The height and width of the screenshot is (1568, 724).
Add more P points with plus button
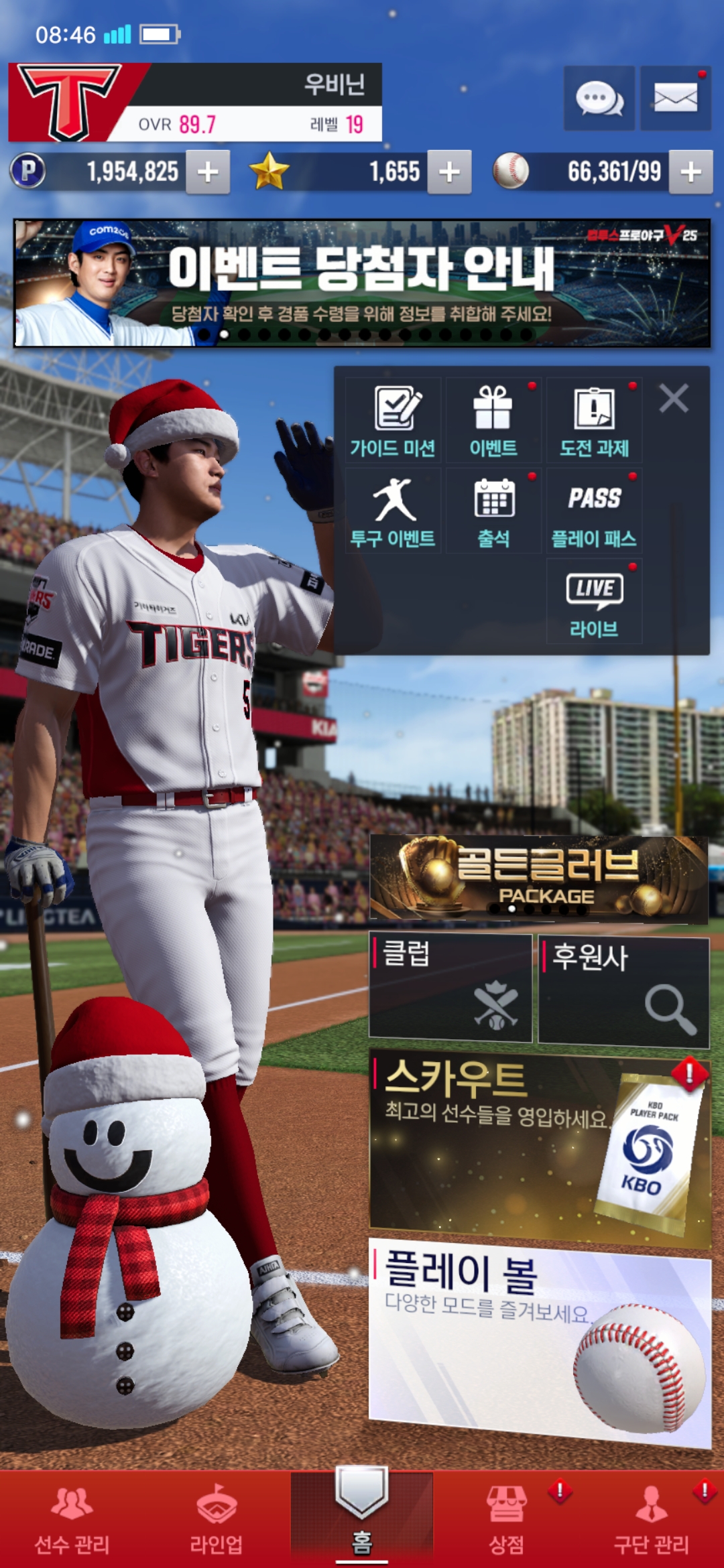click(x=208, y=172)
